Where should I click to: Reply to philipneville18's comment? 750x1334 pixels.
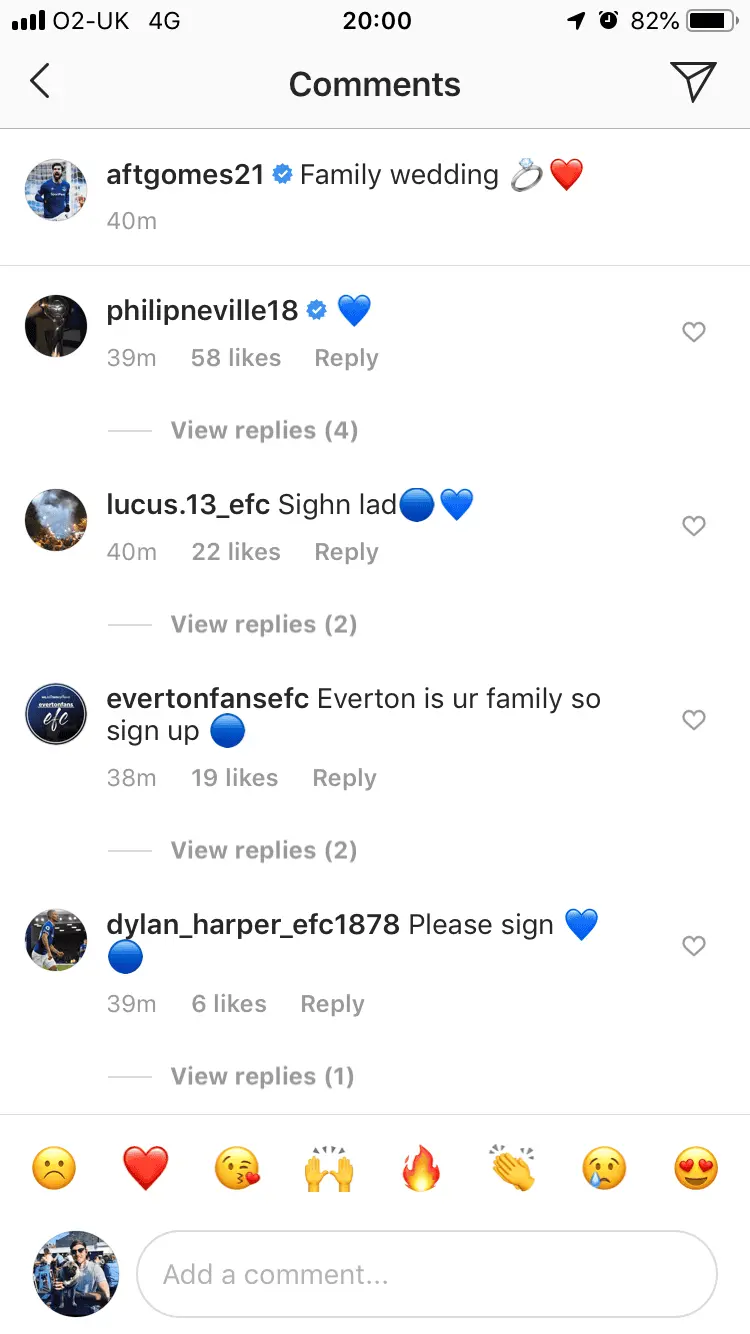point(346,358)
